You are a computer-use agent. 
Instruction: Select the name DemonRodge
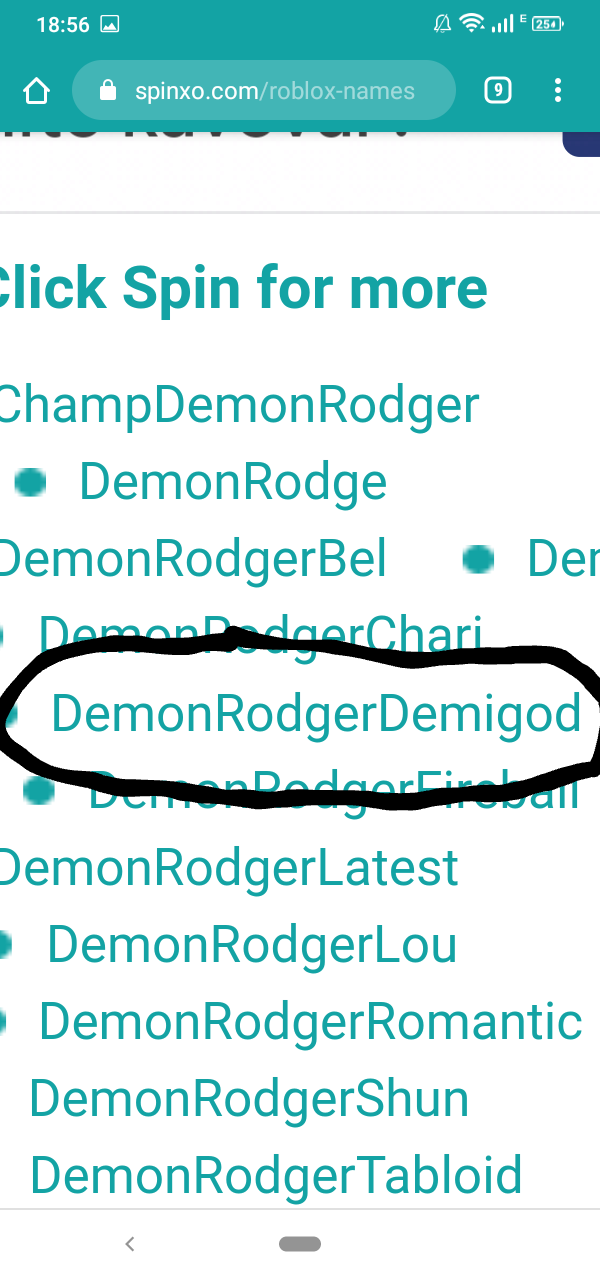tap(233, 482)
